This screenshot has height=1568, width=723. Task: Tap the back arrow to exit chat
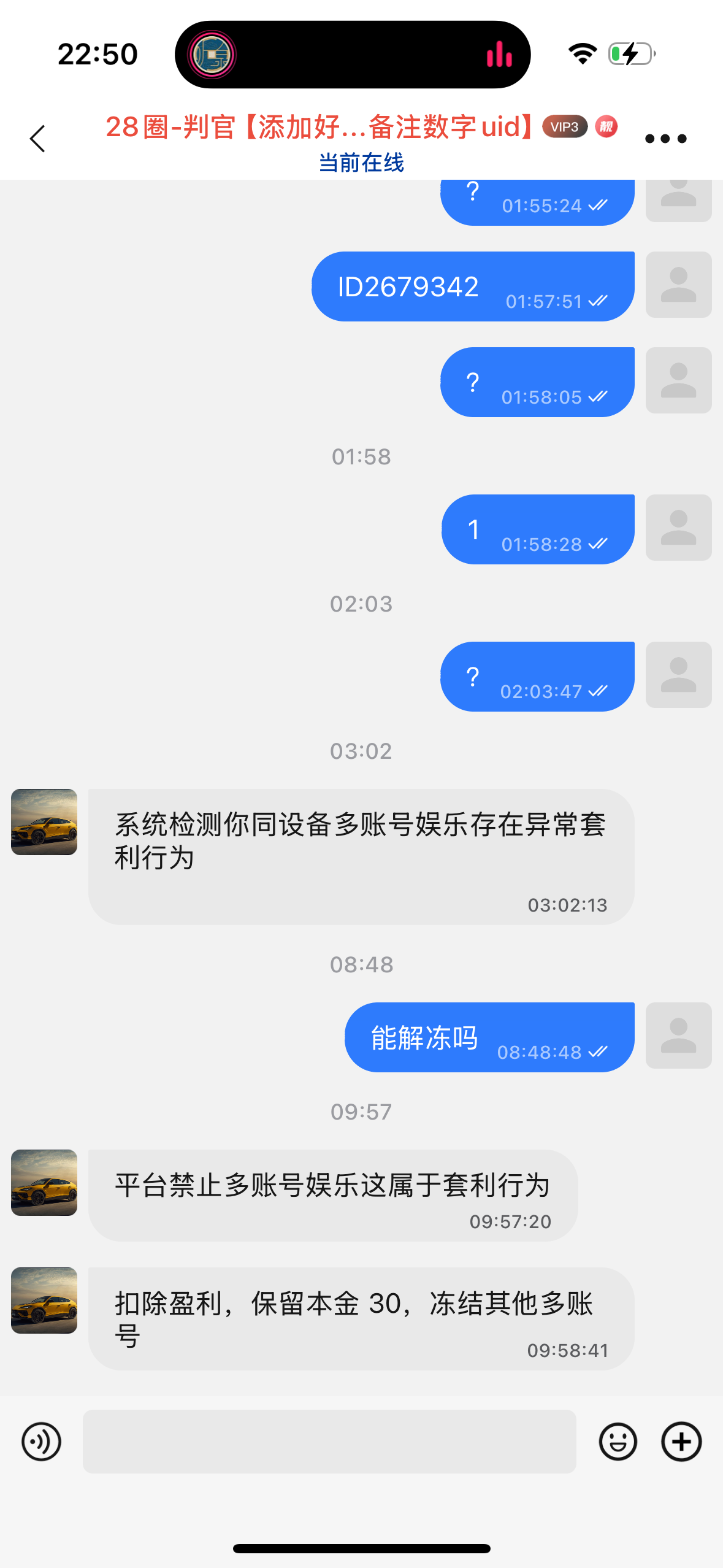pos(36,139)
